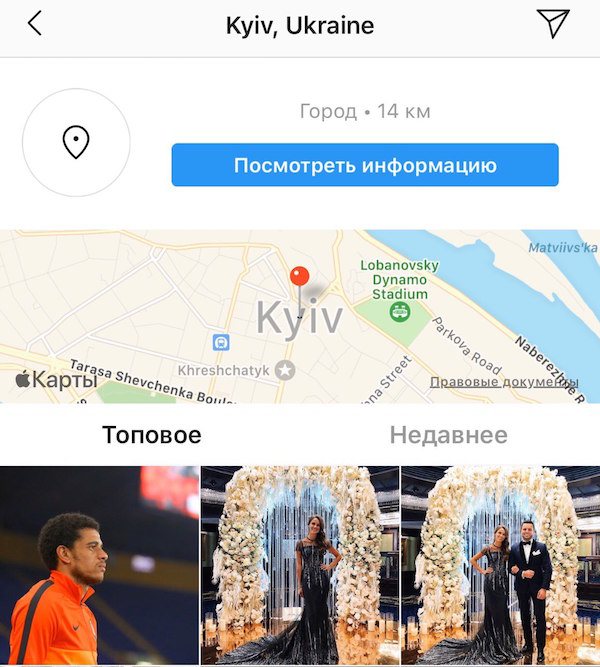Tap the Посмотреть информацию button
Viewport: 600px width, 667px height.
click(x=365, y=165)
